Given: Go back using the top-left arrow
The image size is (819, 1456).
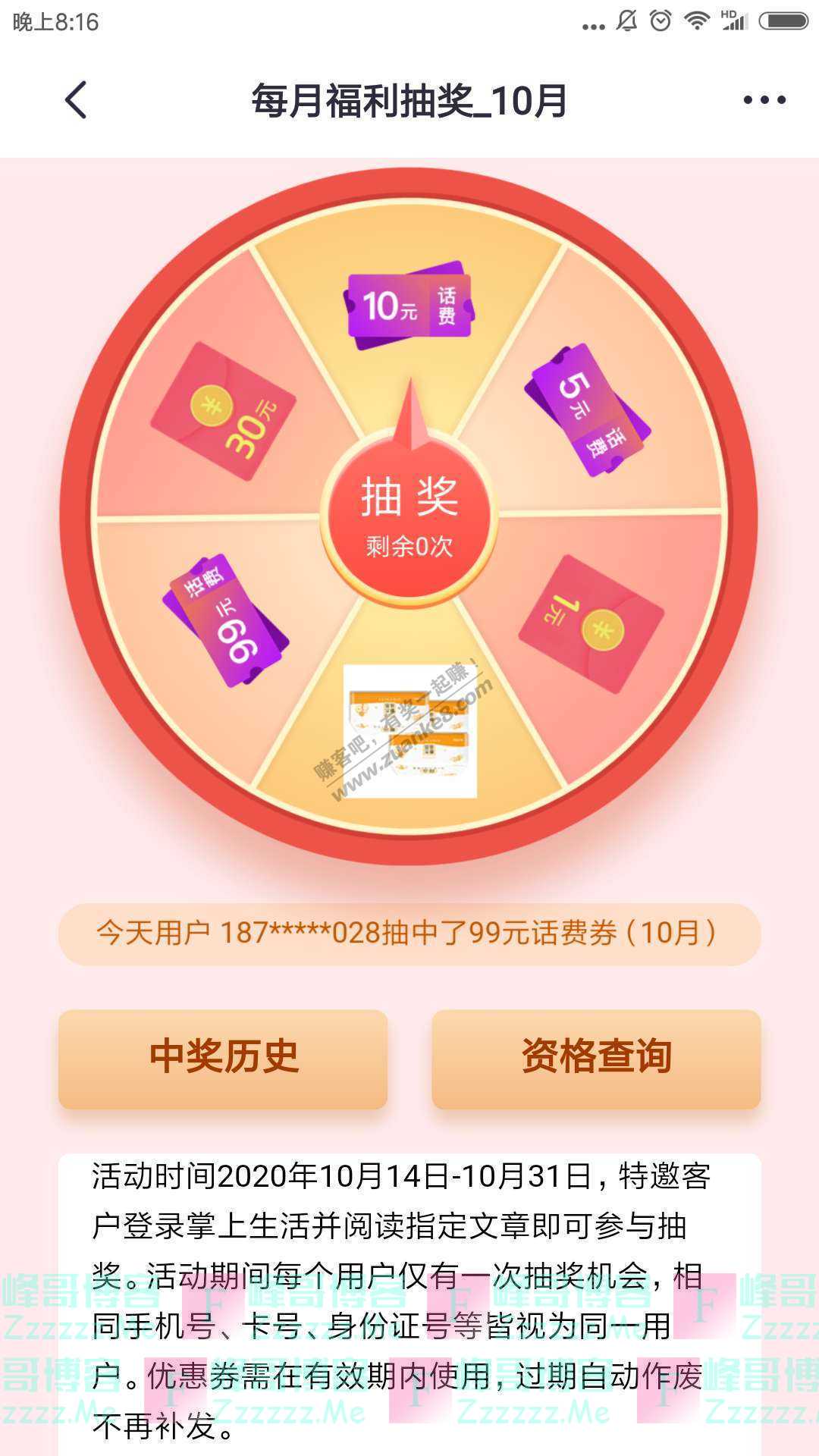Looking at the screenshot, I should [76, 100].
